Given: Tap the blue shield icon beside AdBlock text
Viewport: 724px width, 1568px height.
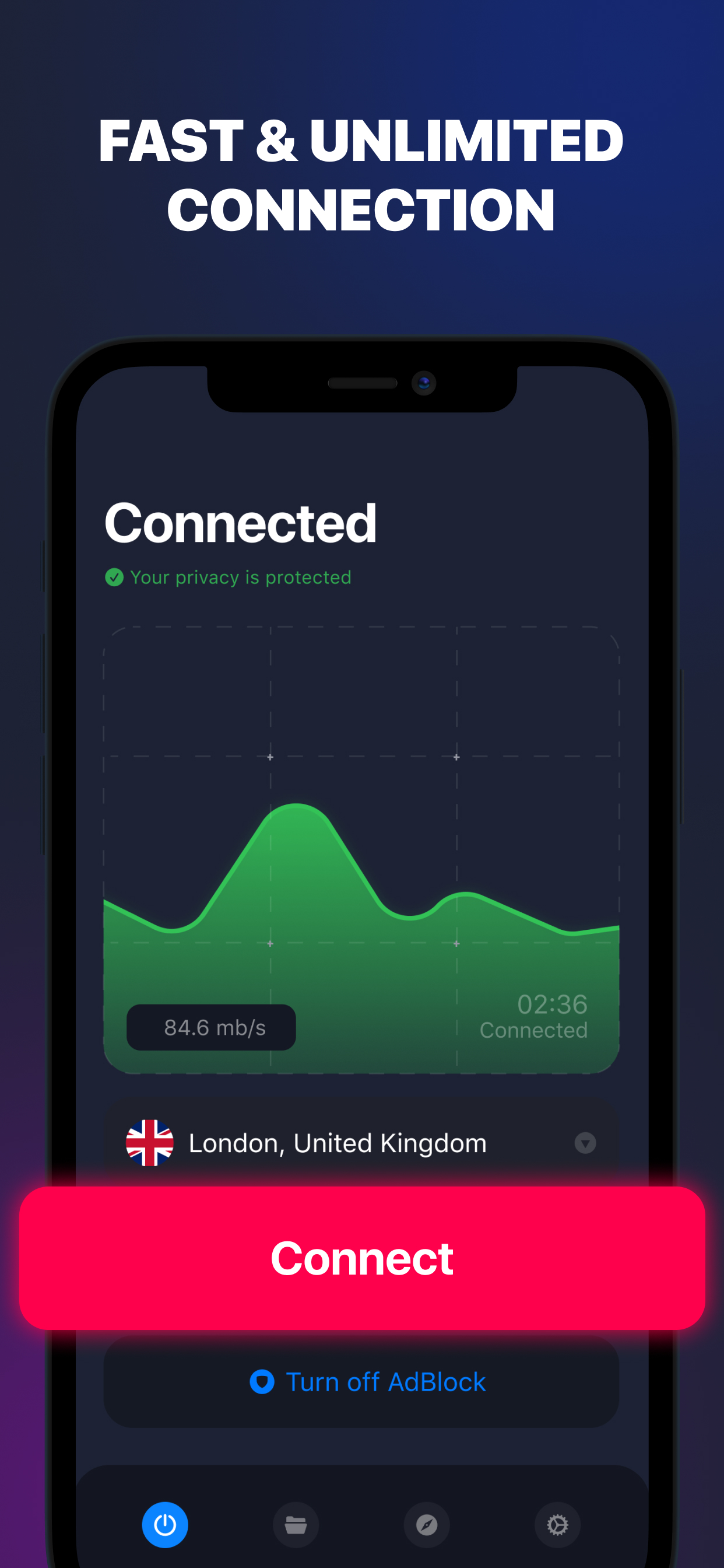Looking at the screenshot, I should coord(262,1382).
